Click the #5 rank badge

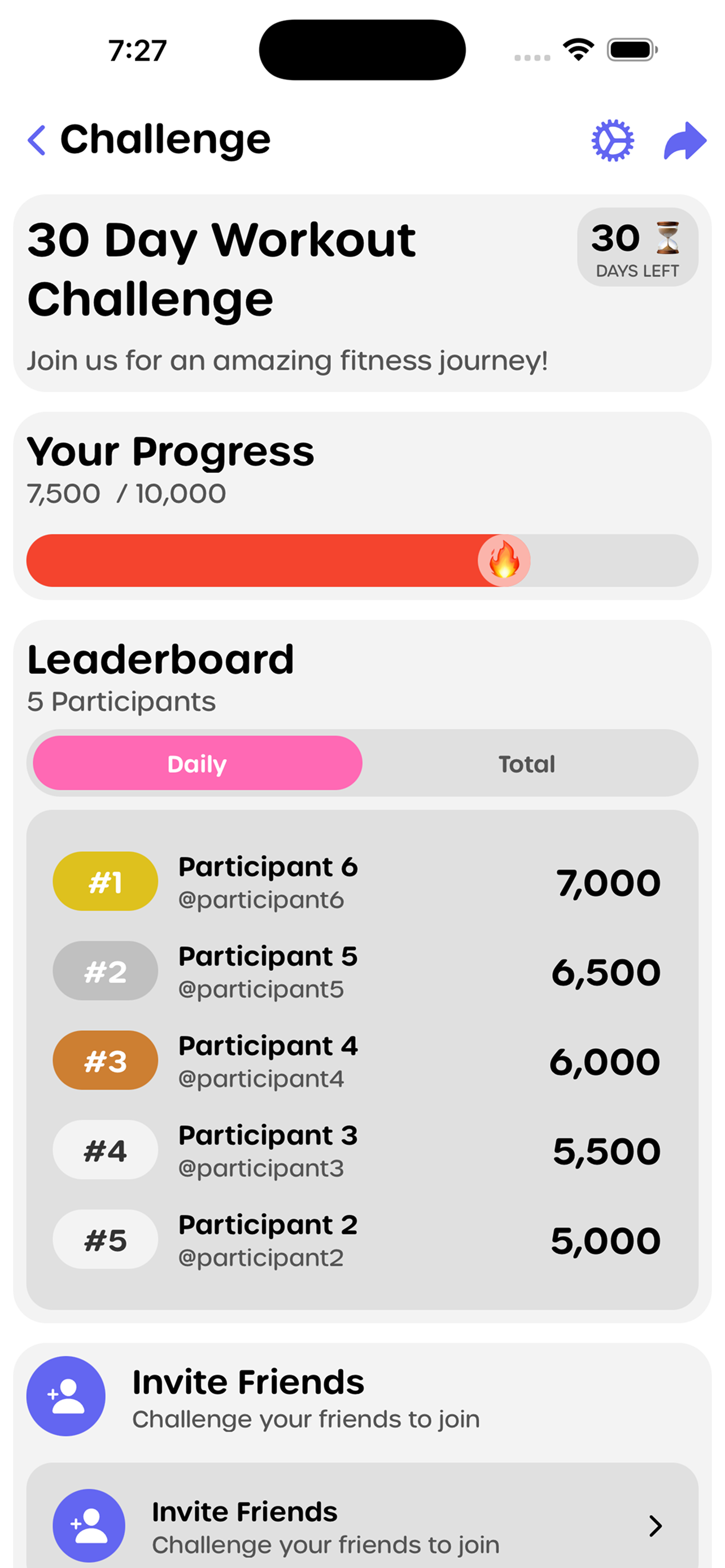pos(104,1239)
